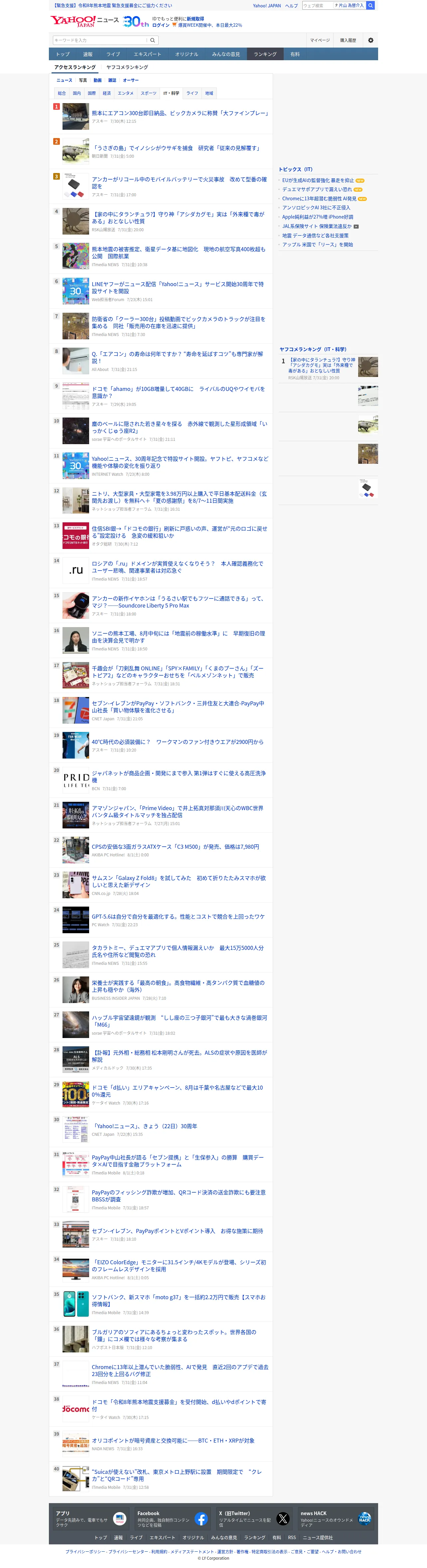This screenshot has height=1568, width=427.
Task: Open the ライブ navigation tab
Action: (x=113, y=54)
